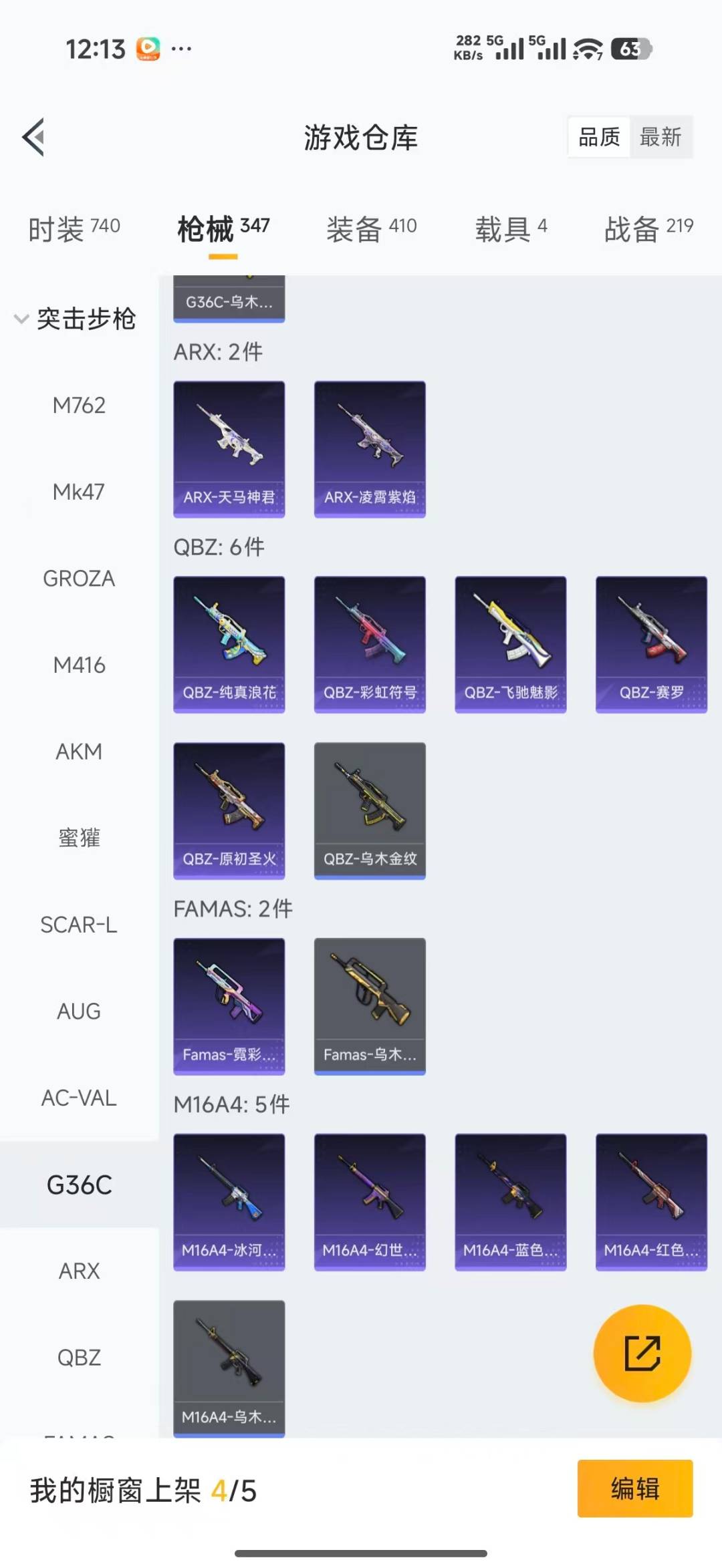Sort by 最新
Screen dimensions: 722x1568
point(660,137)
